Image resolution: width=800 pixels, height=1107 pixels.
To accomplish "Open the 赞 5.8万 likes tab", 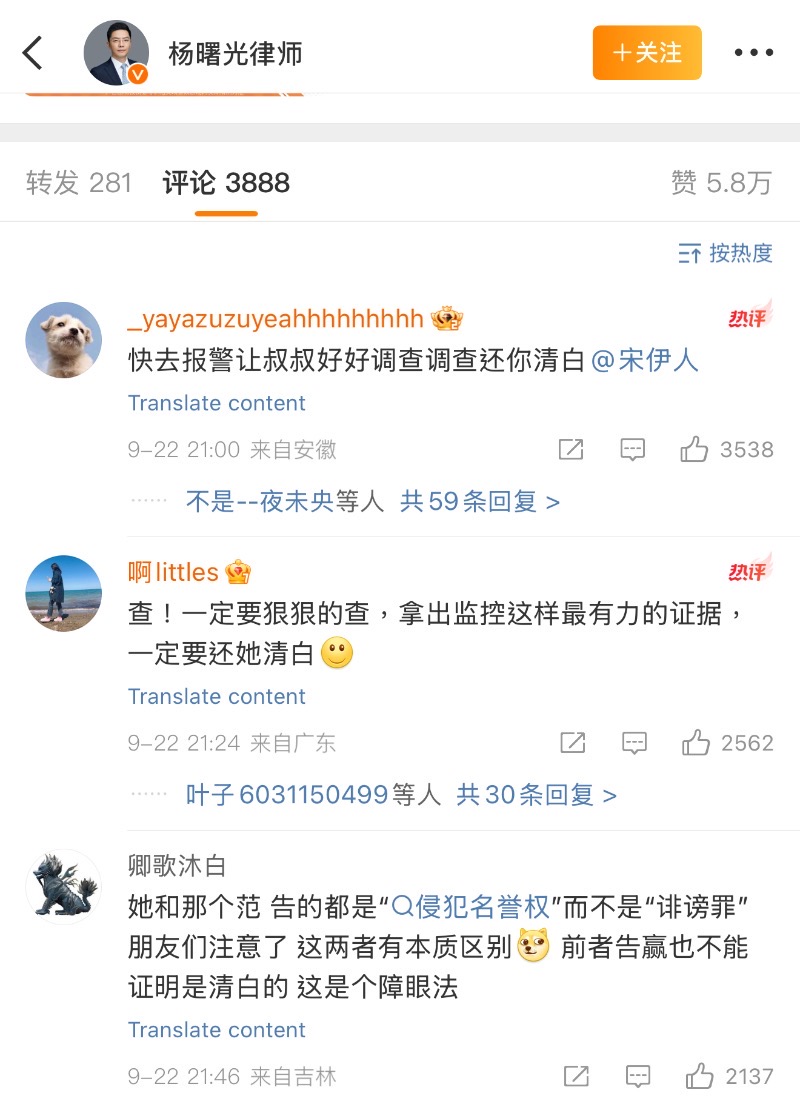I will [721, 183].
